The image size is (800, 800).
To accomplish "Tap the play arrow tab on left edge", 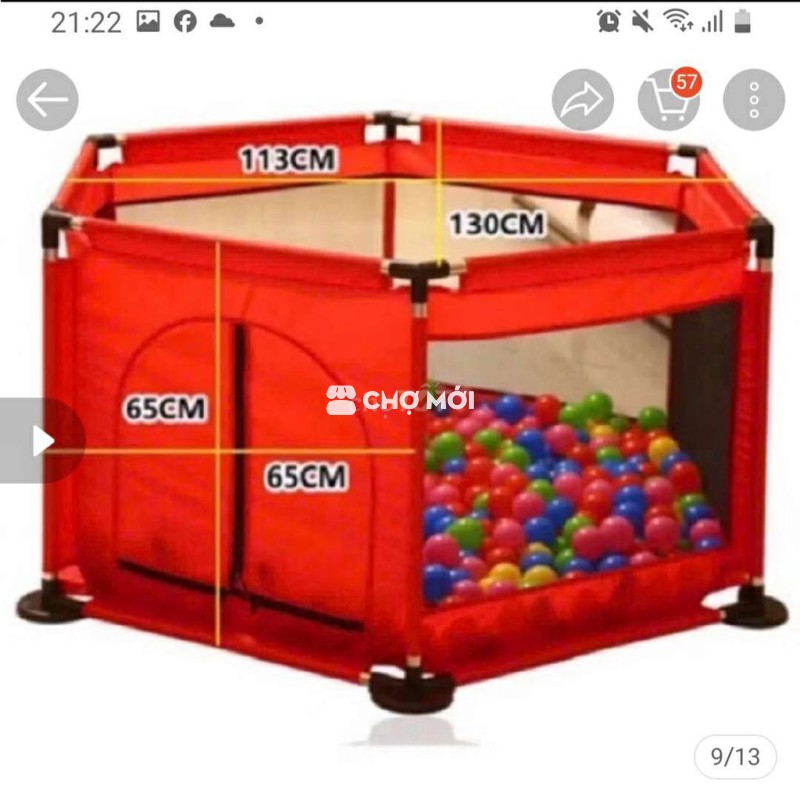I will tap(40, 440).
